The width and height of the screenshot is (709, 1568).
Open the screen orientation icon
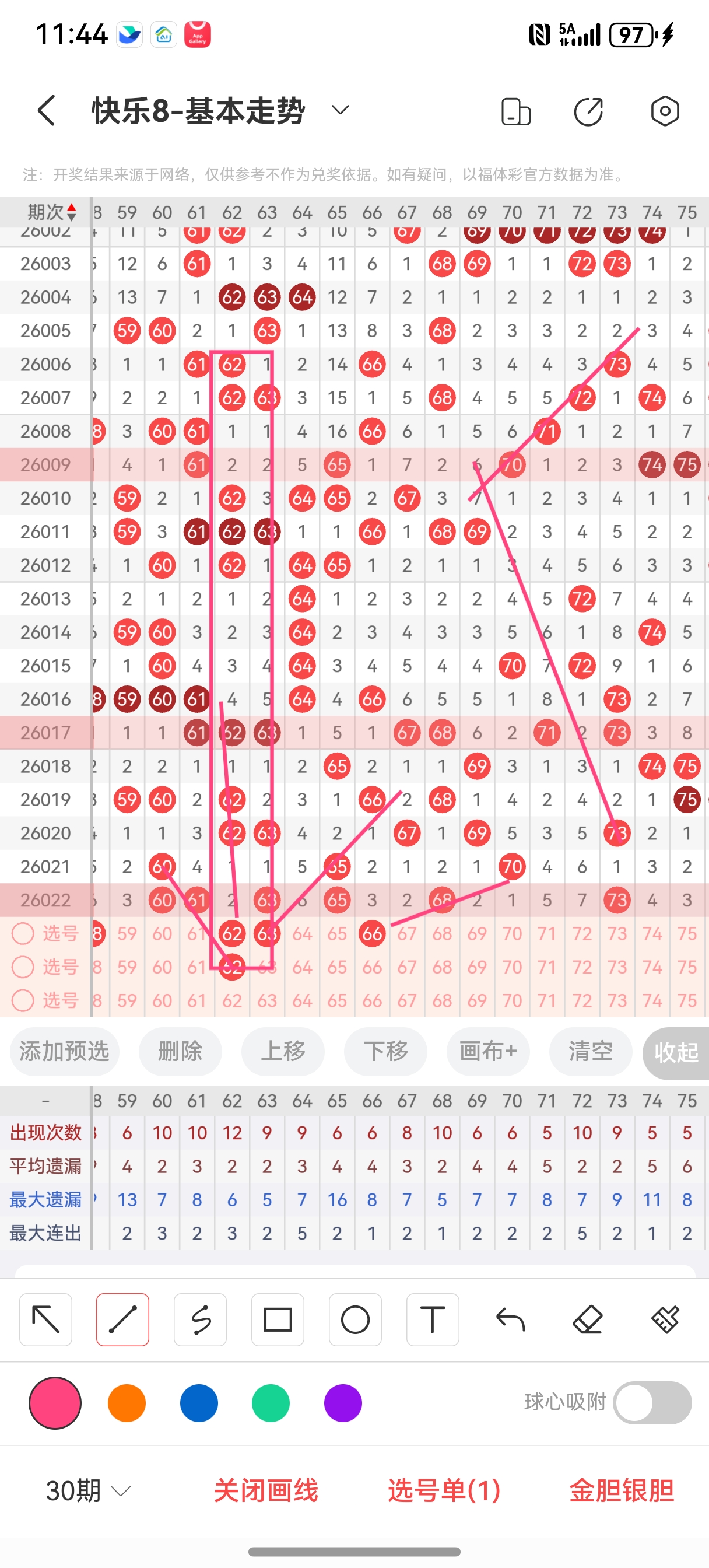(515, 111)
